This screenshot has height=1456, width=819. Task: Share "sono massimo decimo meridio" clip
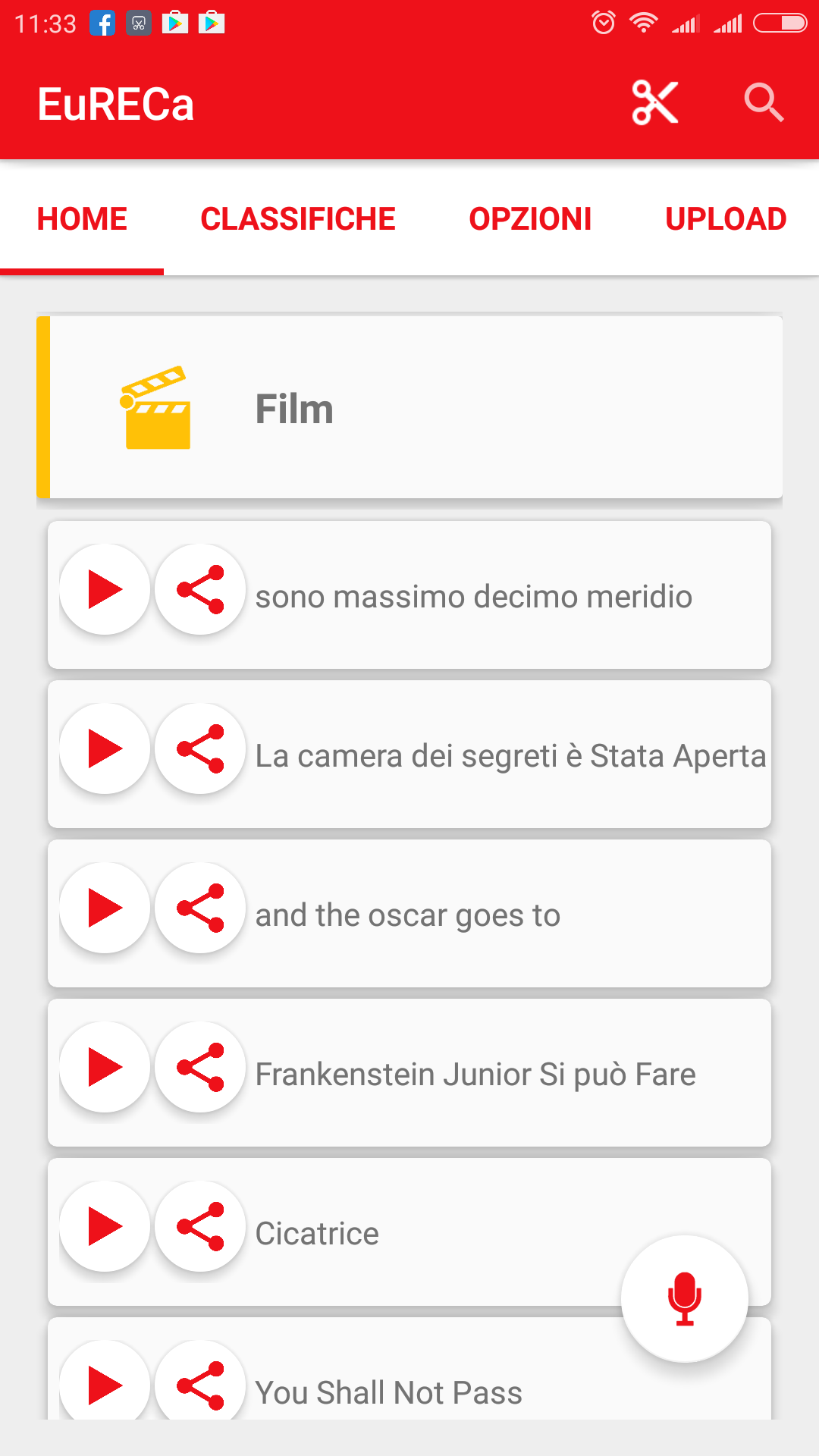[200, 589]
